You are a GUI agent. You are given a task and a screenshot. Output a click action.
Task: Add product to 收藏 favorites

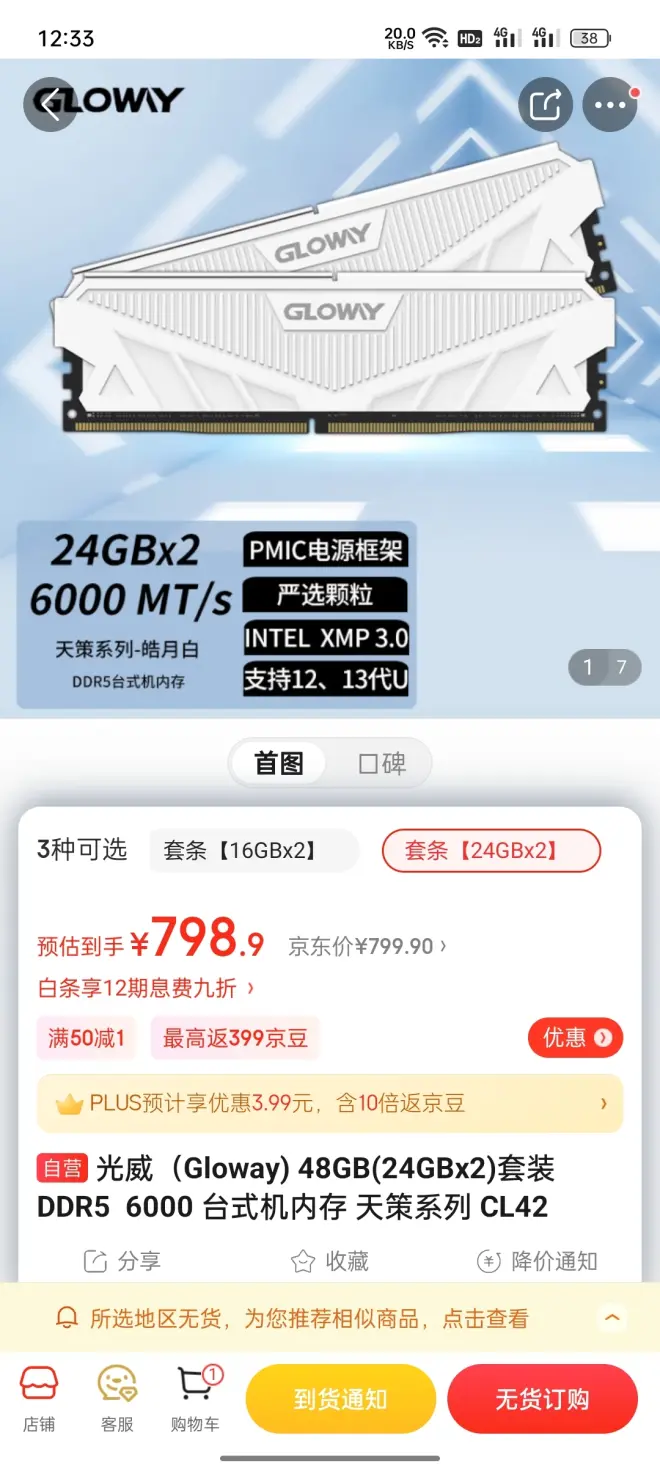pyautogui.click(x=329, y=1261)
